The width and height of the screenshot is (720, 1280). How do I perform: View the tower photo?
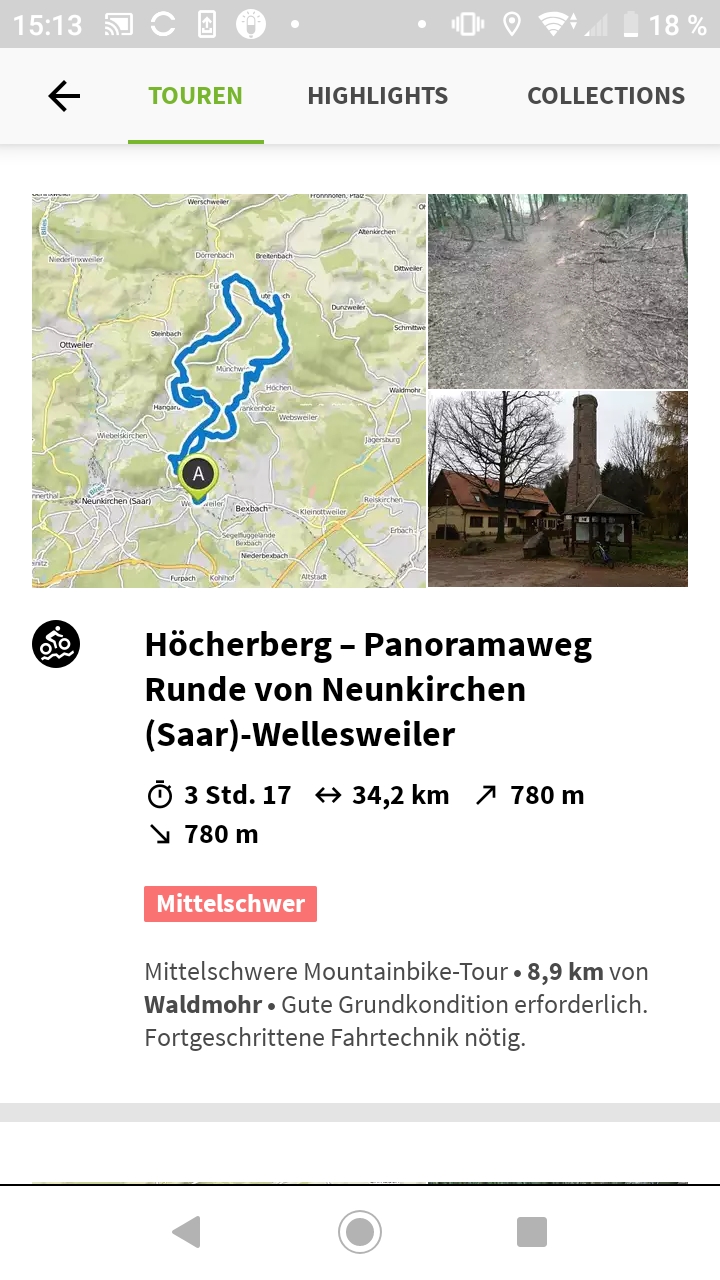(558, 488)
